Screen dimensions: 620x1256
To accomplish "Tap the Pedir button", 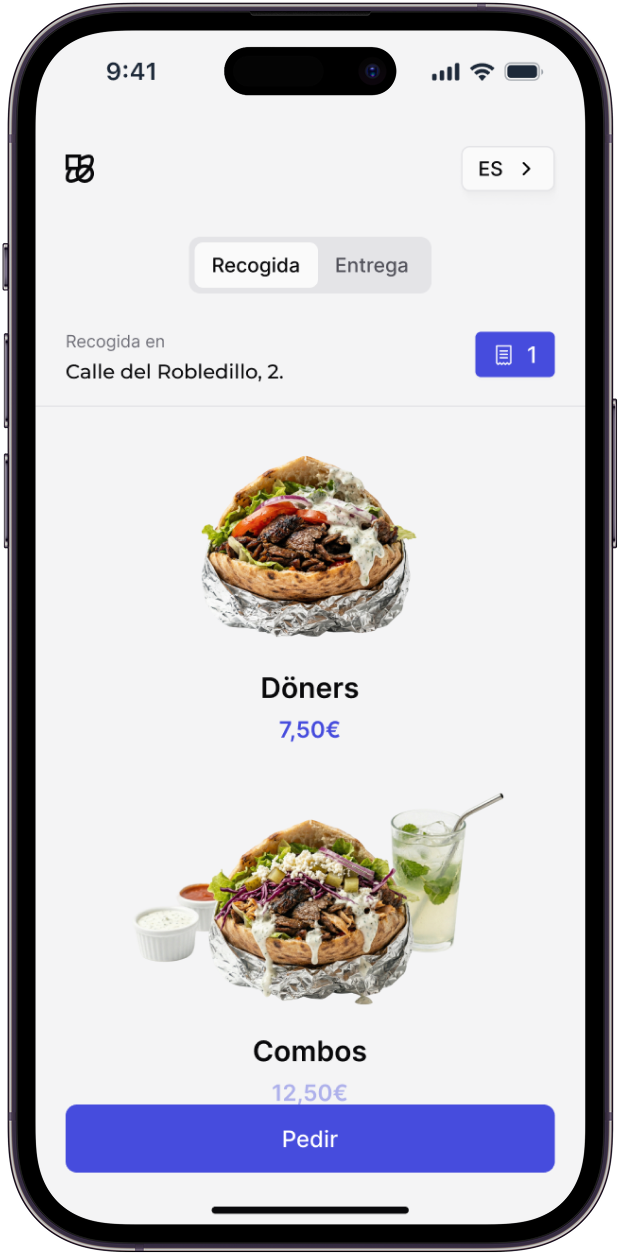I will coord(309,1139).
